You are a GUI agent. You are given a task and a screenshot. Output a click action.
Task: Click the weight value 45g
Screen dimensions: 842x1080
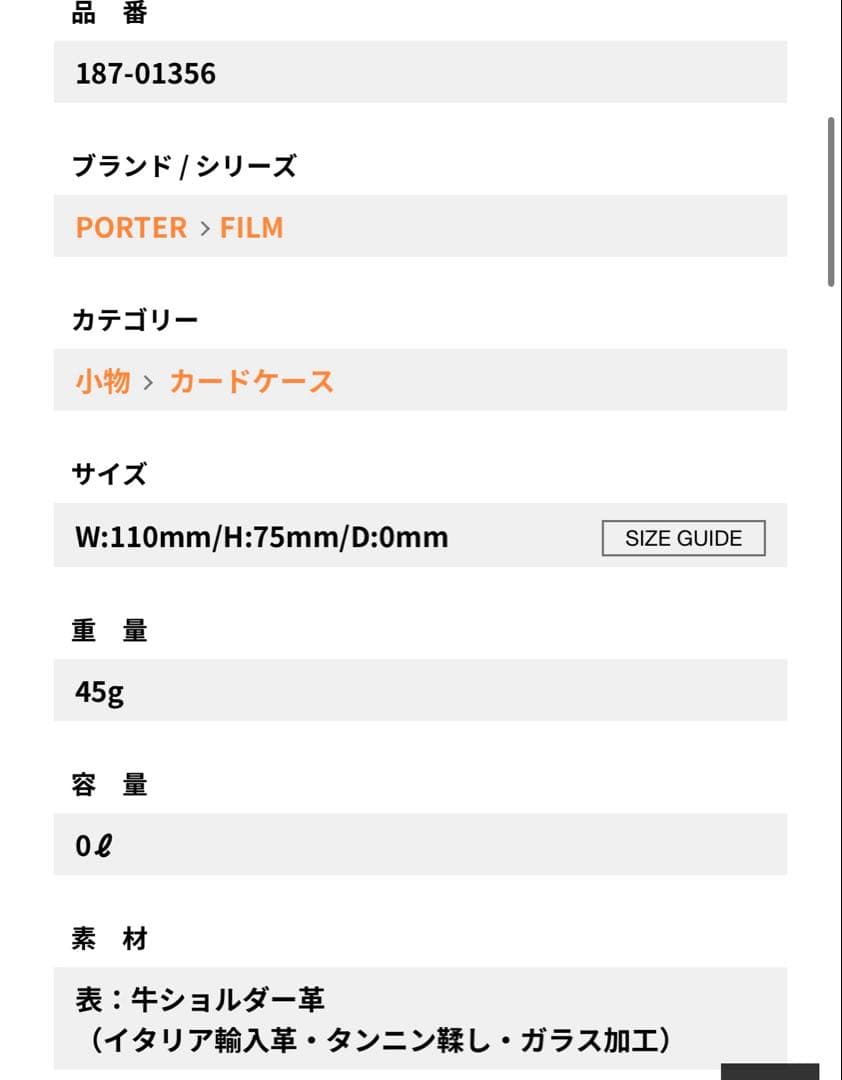95,691
